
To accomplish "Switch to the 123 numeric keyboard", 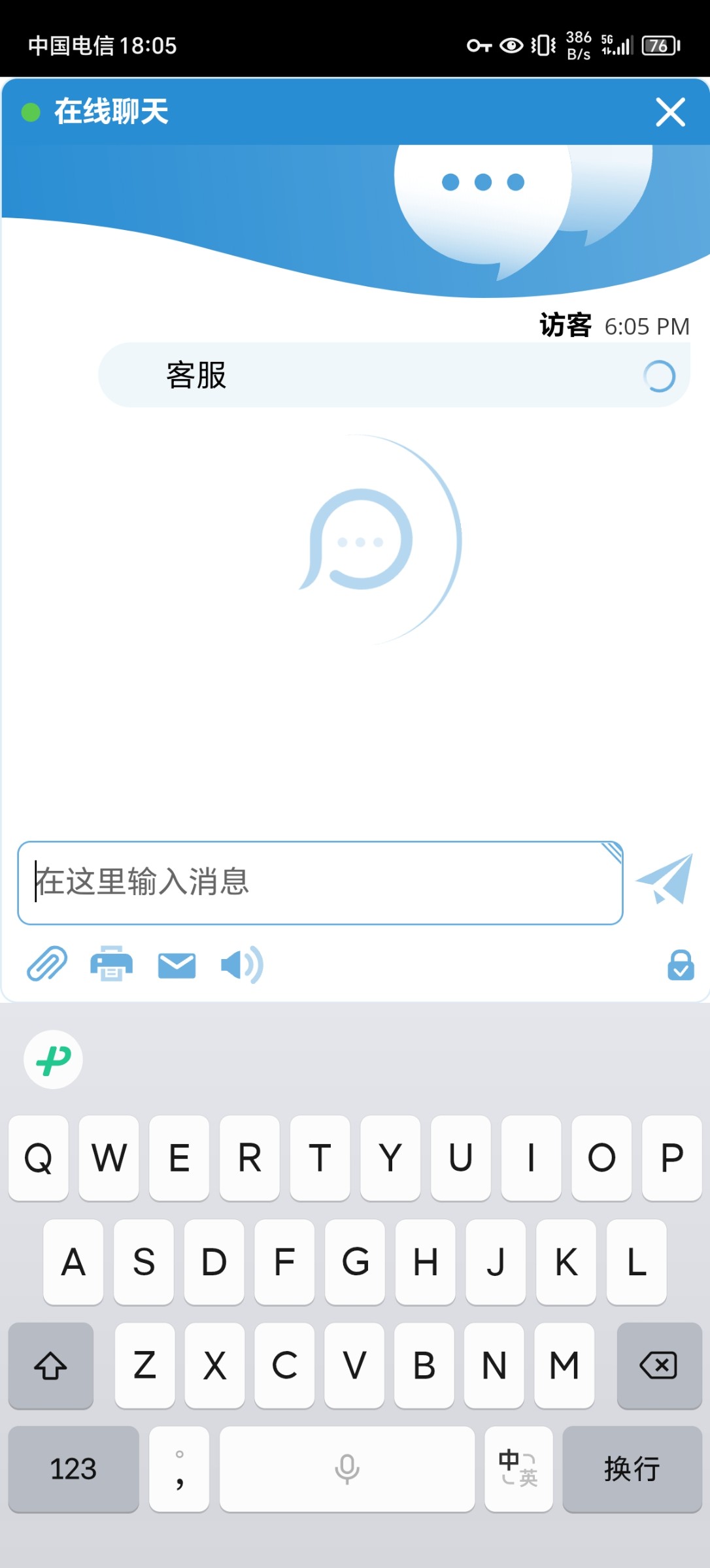I will [74, 1469].
